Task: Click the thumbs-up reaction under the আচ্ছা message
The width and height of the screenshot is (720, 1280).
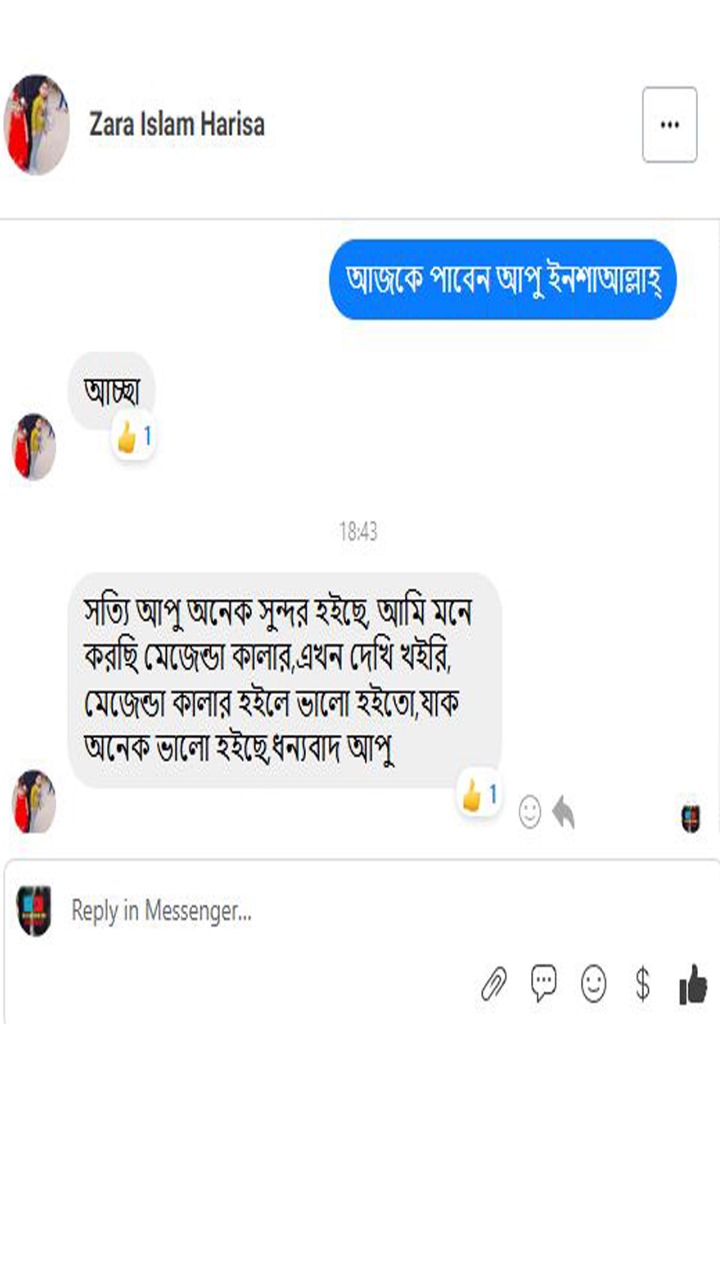Action: click(134, 436)
